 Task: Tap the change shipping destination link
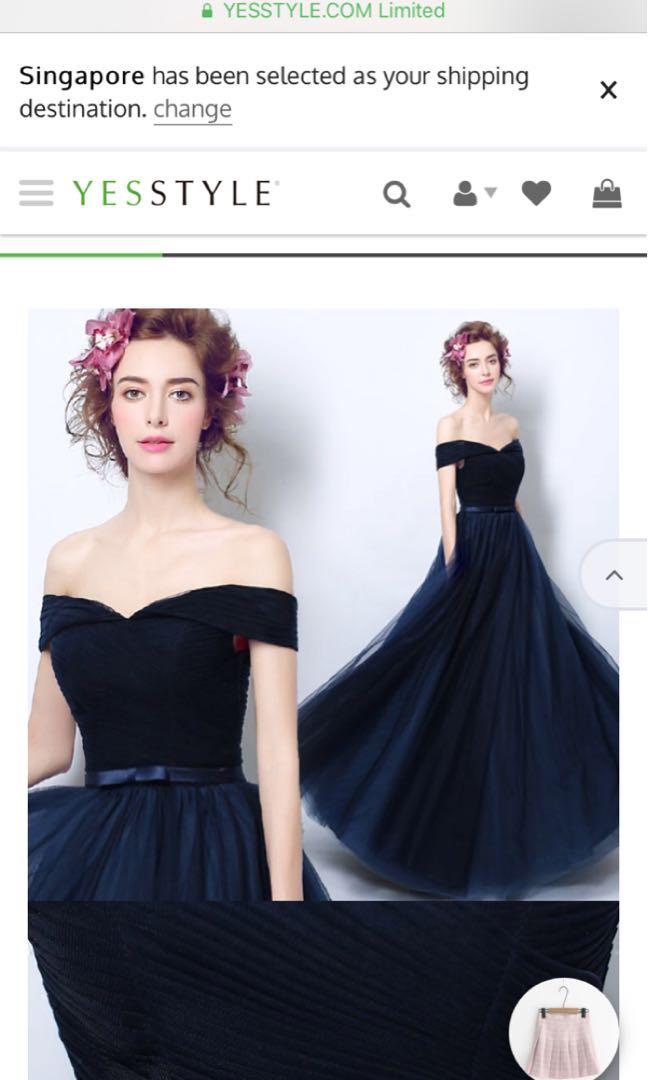pos(192,109)
